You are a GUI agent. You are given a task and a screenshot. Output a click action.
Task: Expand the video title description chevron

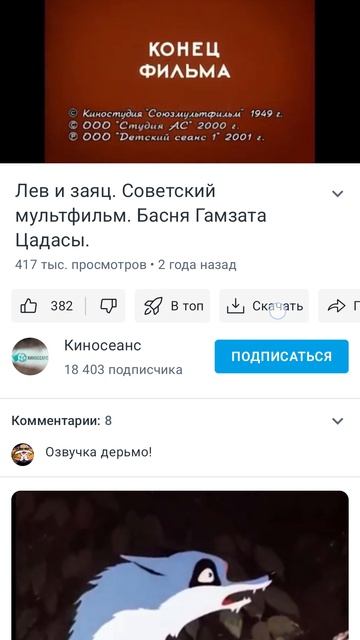pos(338,193)
